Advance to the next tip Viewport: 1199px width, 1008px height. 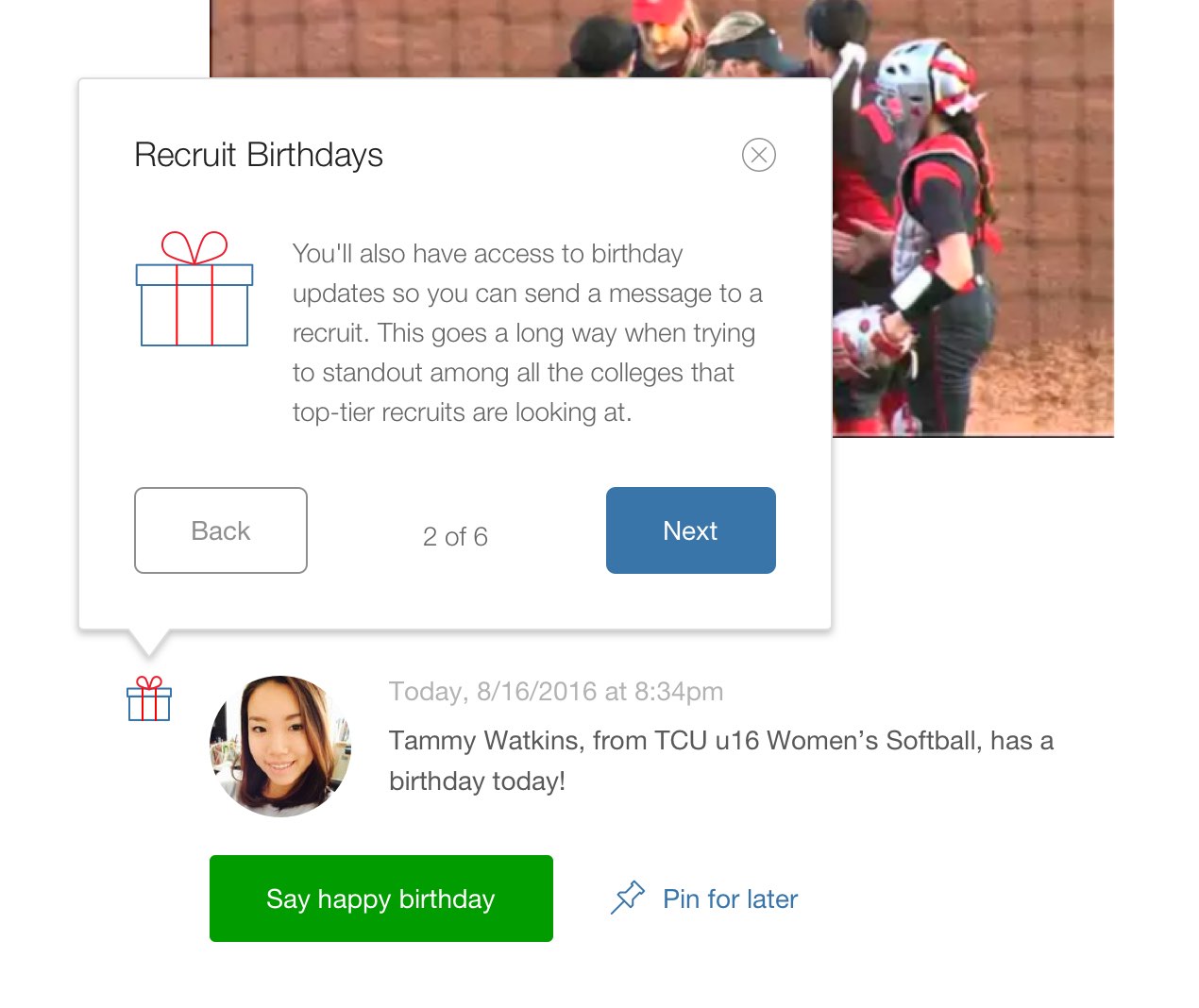pos(690,530)
